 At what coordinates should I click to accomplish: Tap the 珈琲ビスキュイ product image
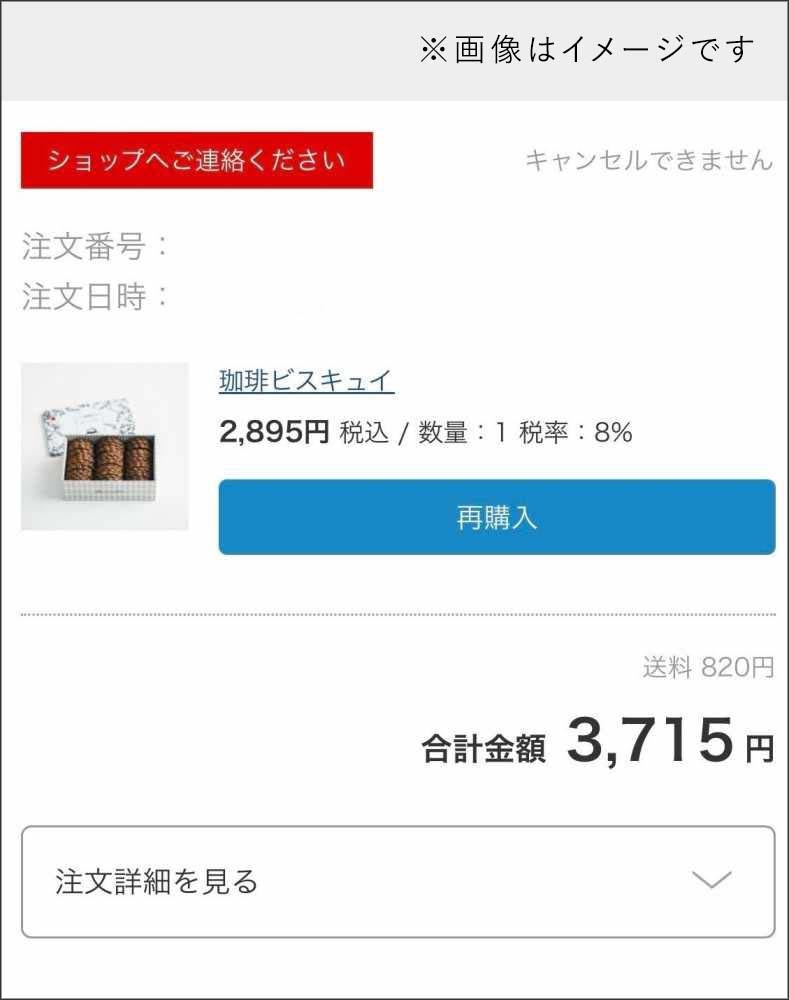(105, 446)
